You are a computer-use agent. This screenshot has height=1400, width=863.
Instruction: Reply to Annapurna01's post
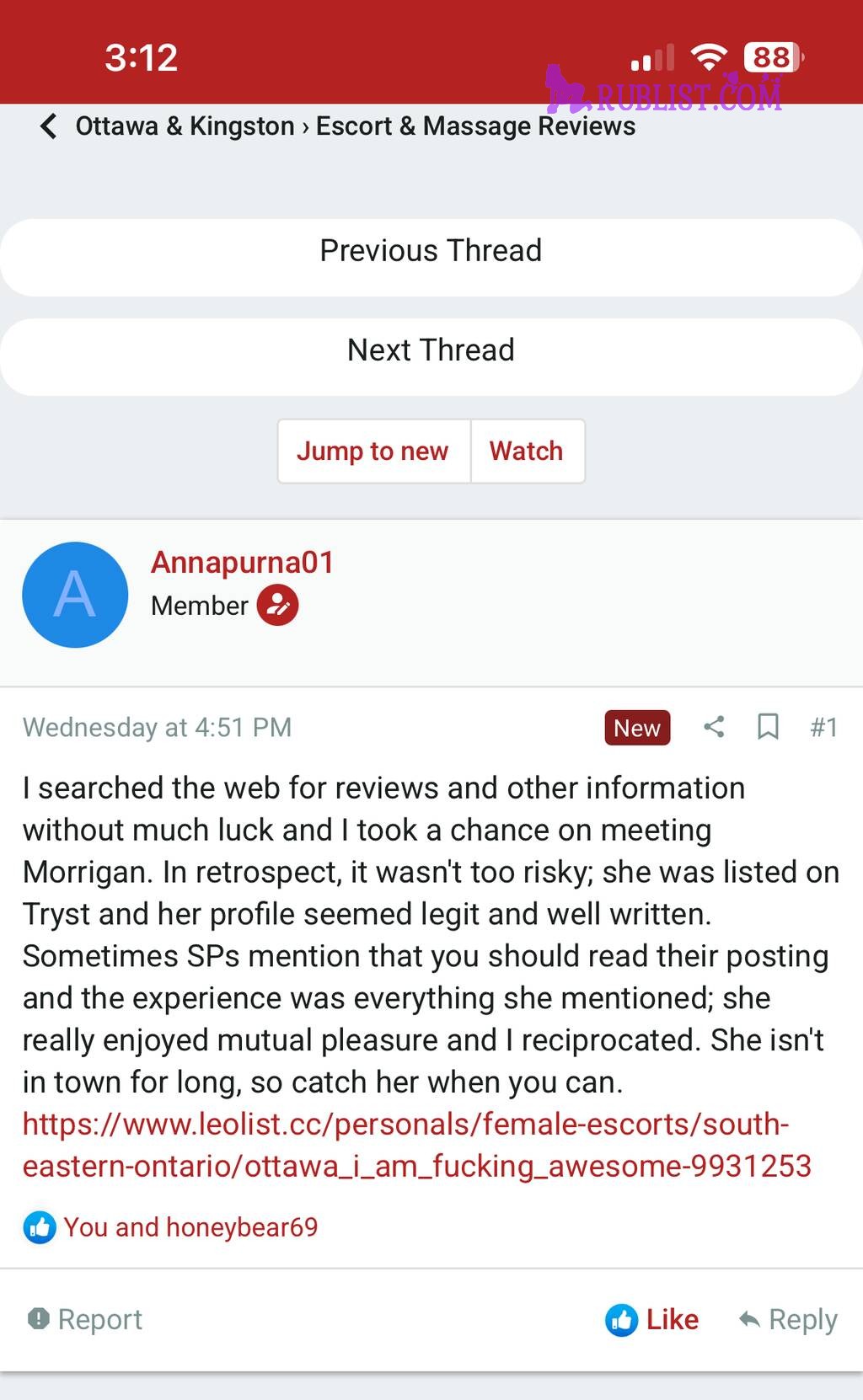[x=788, y=1319]
